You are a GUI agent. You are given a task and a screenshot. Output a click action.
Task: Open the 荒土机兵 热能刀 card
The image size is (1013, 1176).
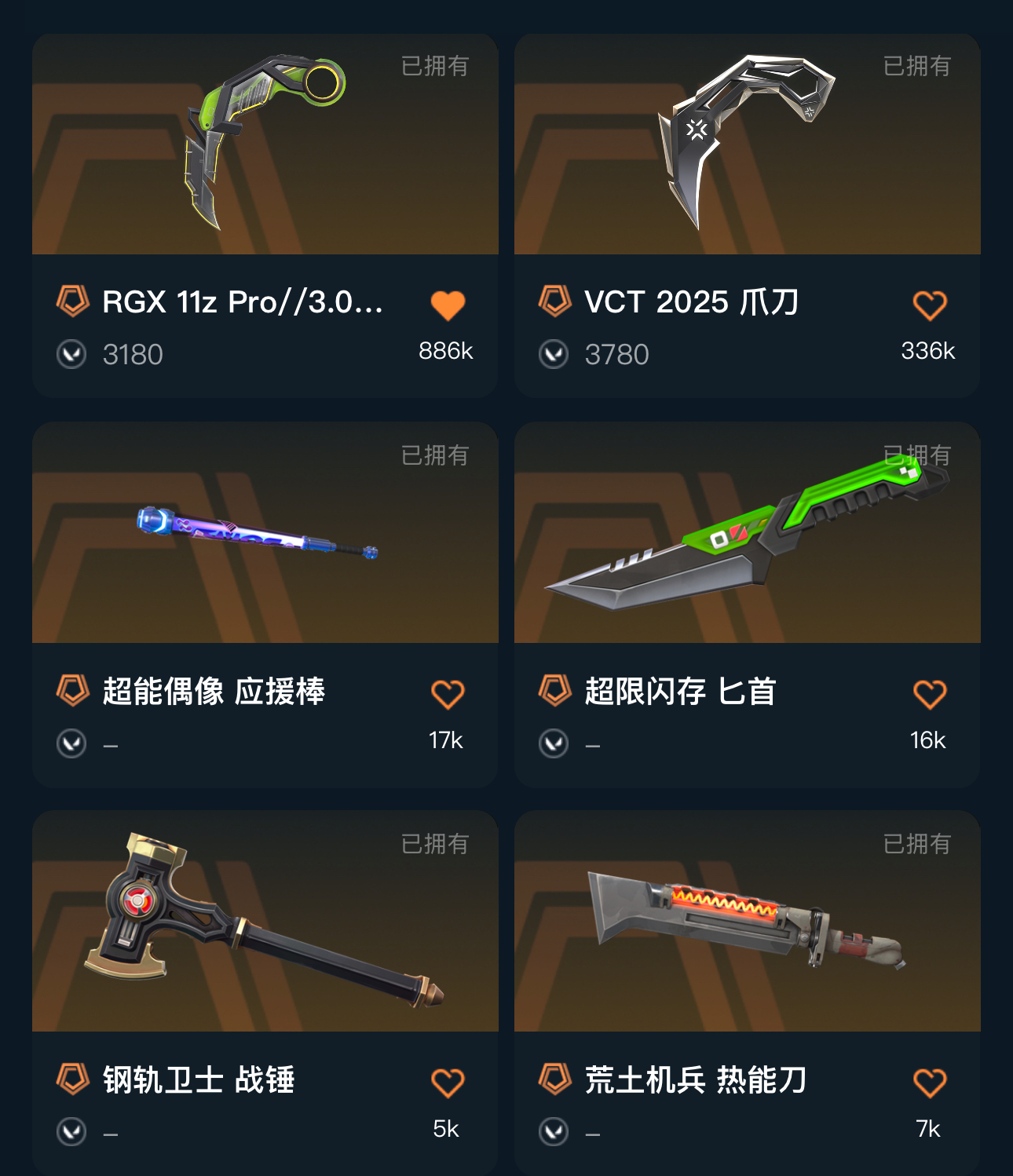747,922
